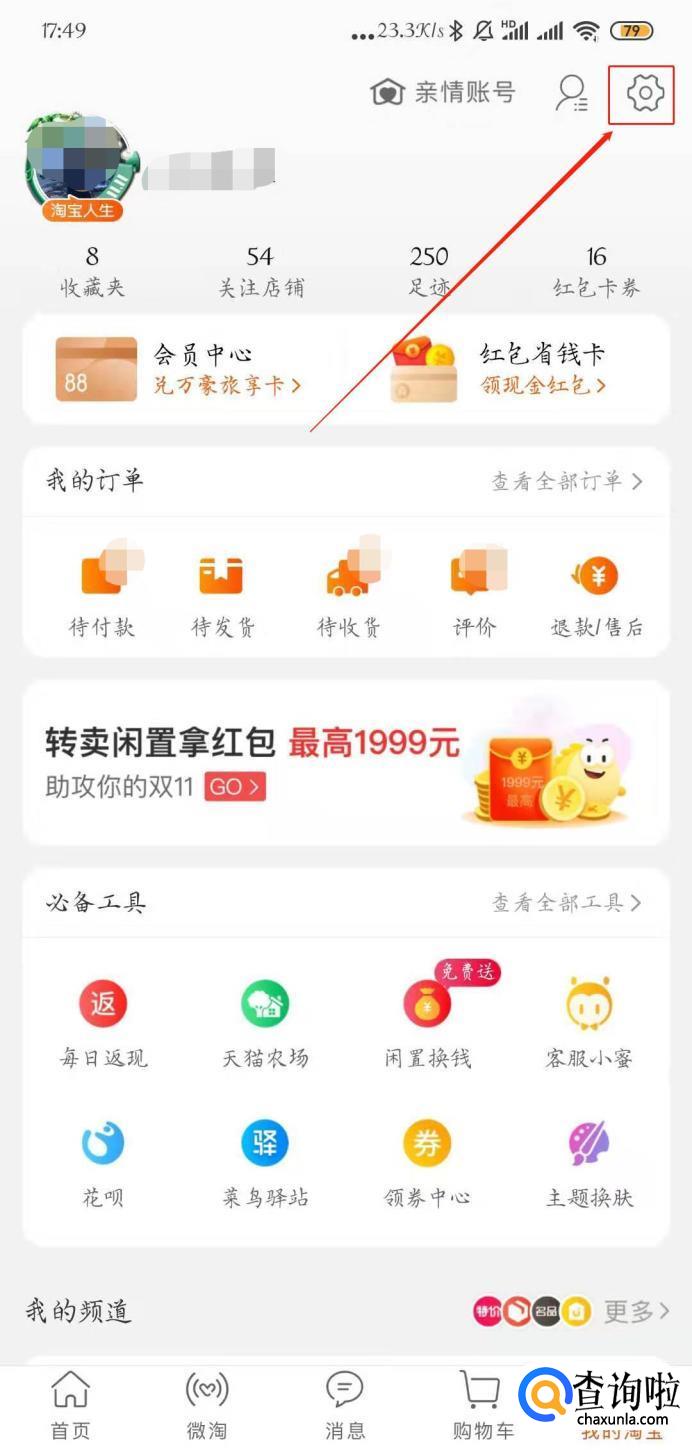692x1450 pixels.
Task: Open 每日返现 tool
Action: [x=103, y=1022]
